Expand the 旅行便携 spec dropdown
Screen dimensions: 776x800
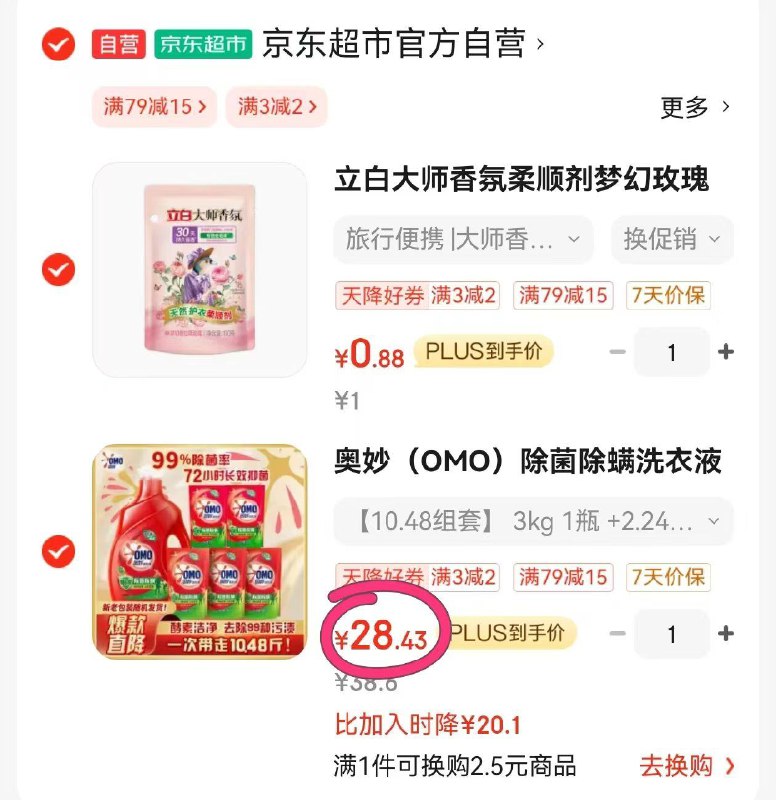(463, 240)
